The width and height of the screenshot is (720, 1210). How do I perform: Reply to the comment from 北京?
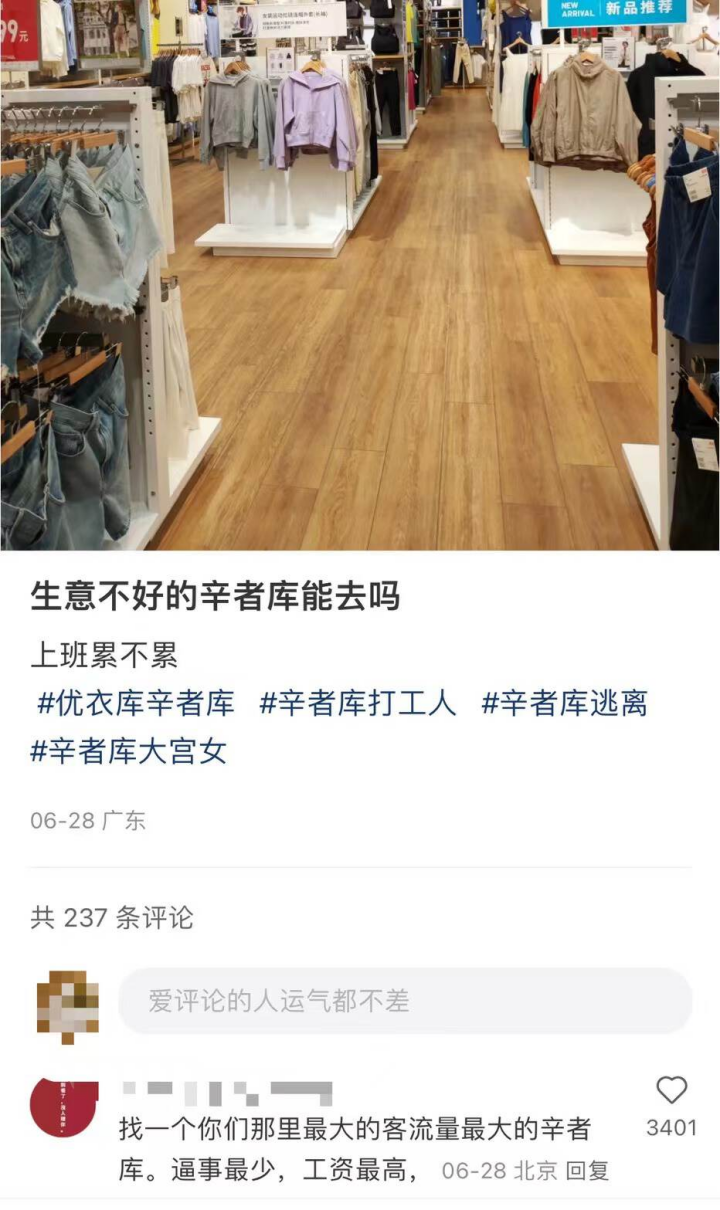(x=588, y=1171)
